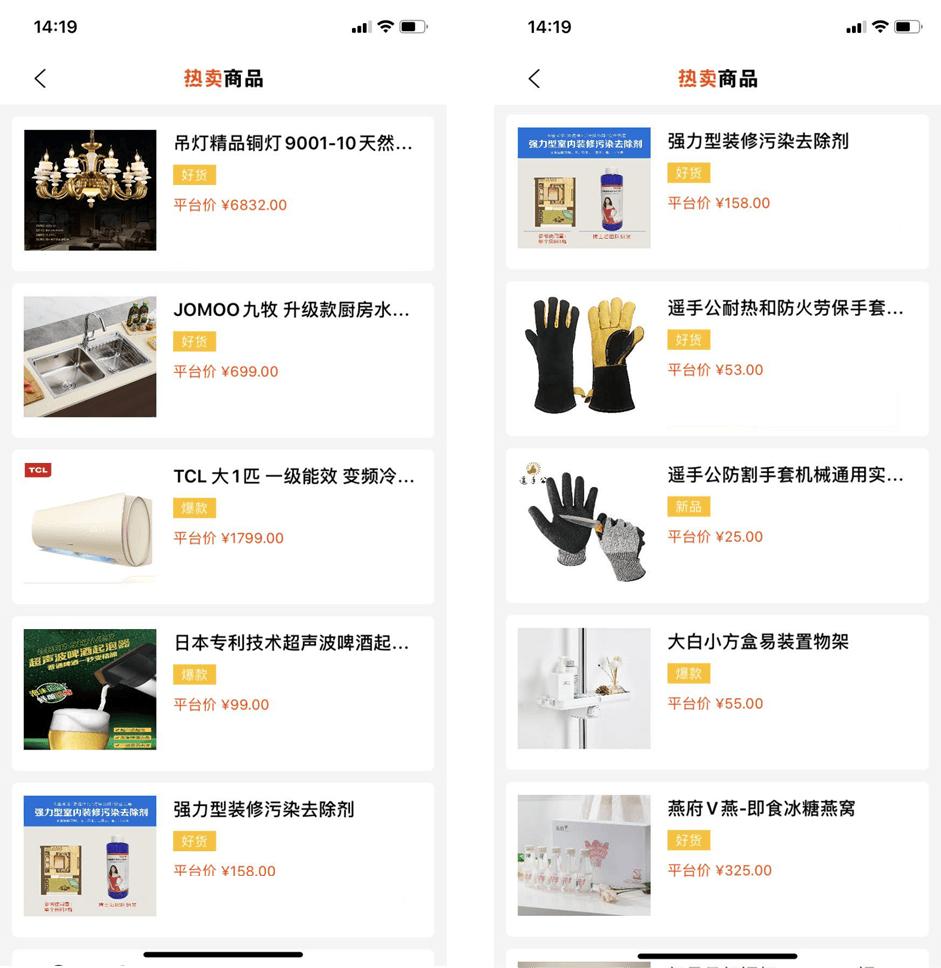Tap the back arrow on the left screen

pyautogui.click(x=39, y=77)
